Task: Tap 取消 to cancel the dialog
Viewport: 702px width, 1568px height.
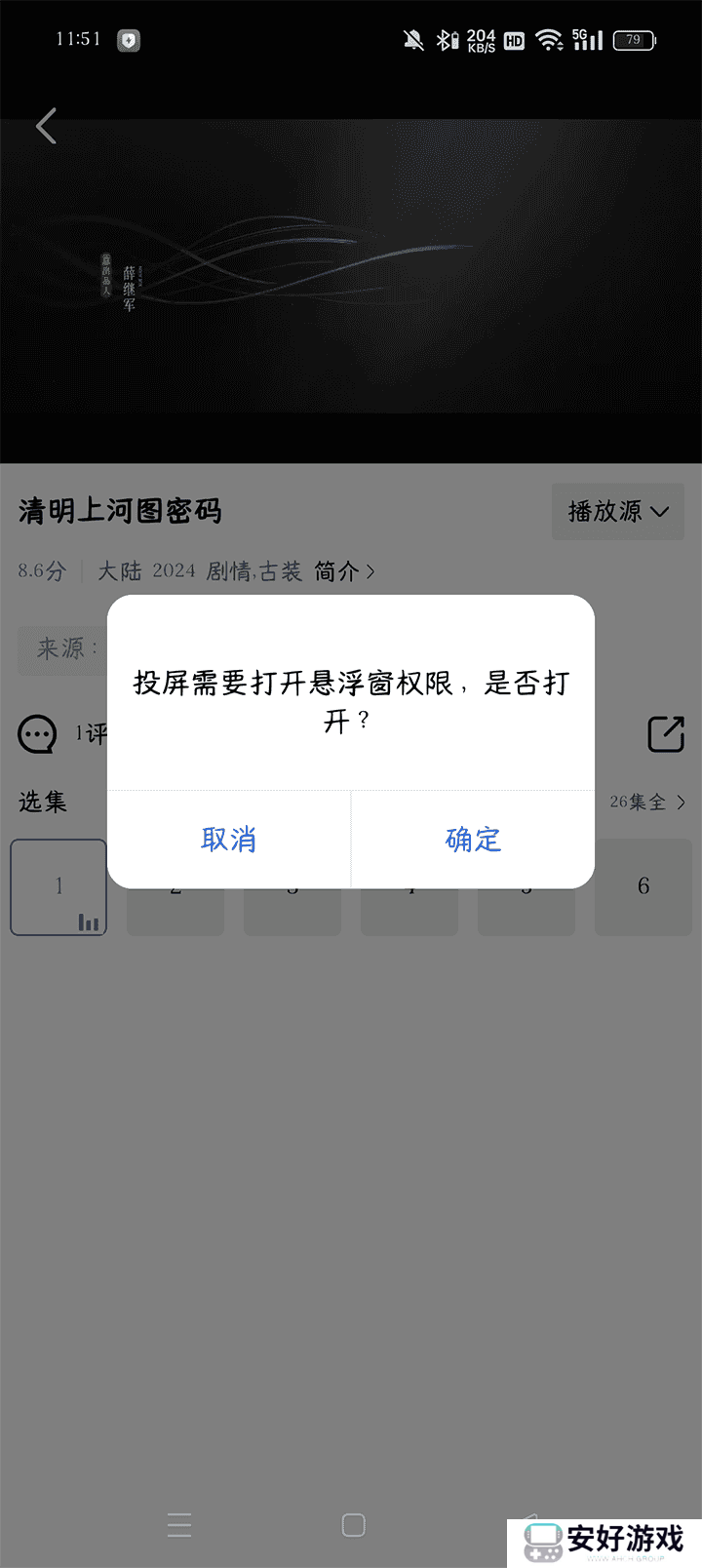Action: coord(229,840)
